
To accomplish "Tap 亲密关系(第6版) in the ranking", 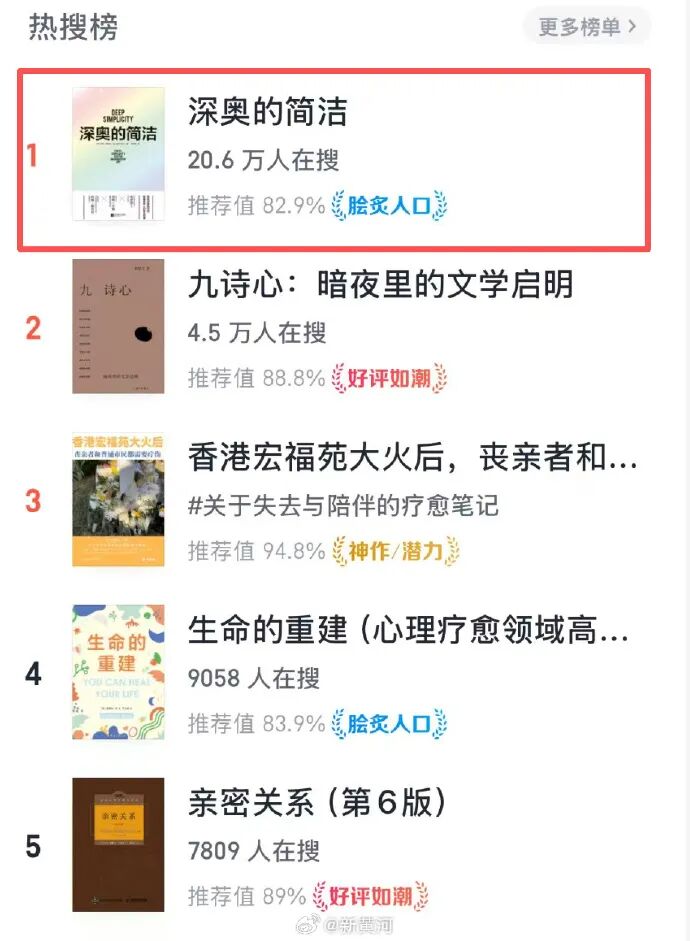I will (317, 803).
